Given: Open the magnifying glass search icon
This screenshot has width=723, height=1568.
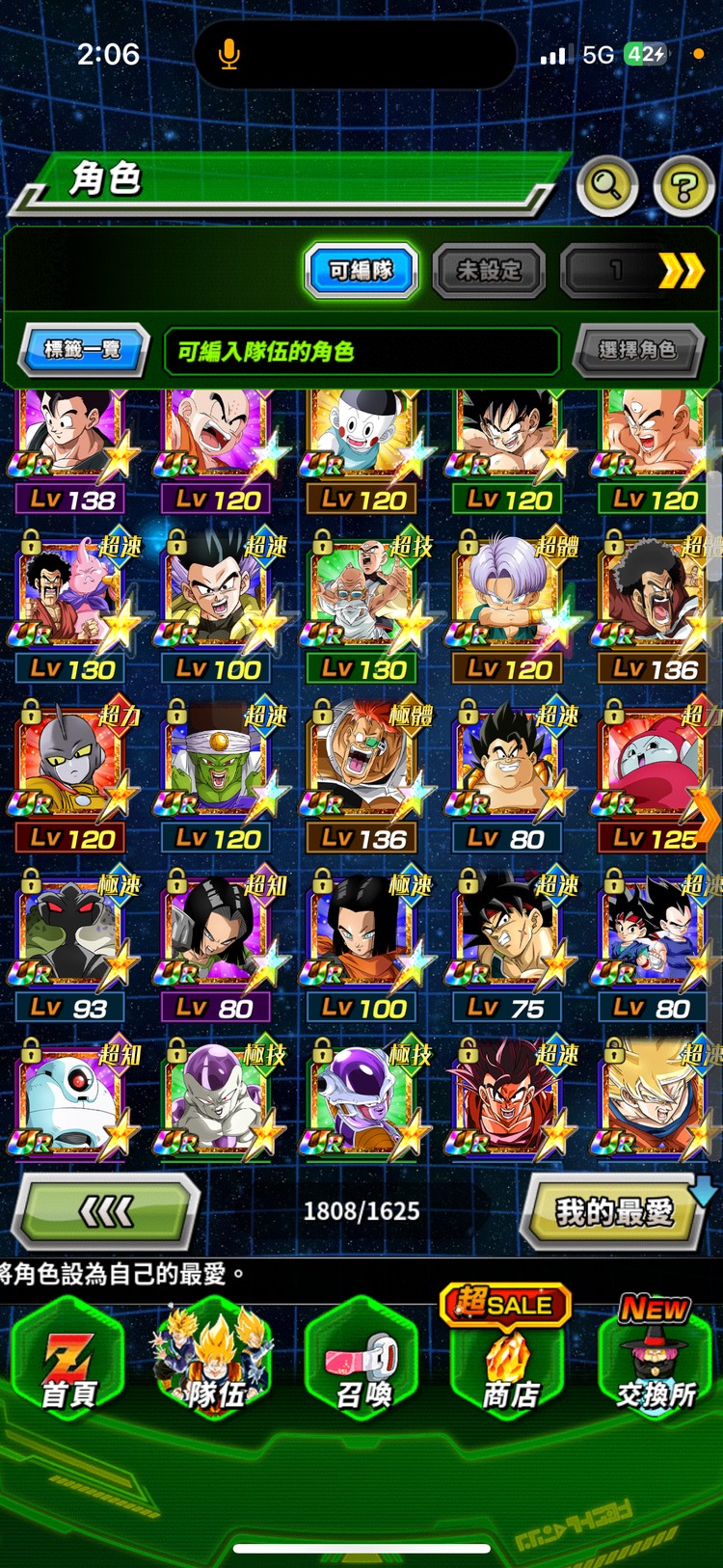Looking at the screenshot, I should point(606,184).
